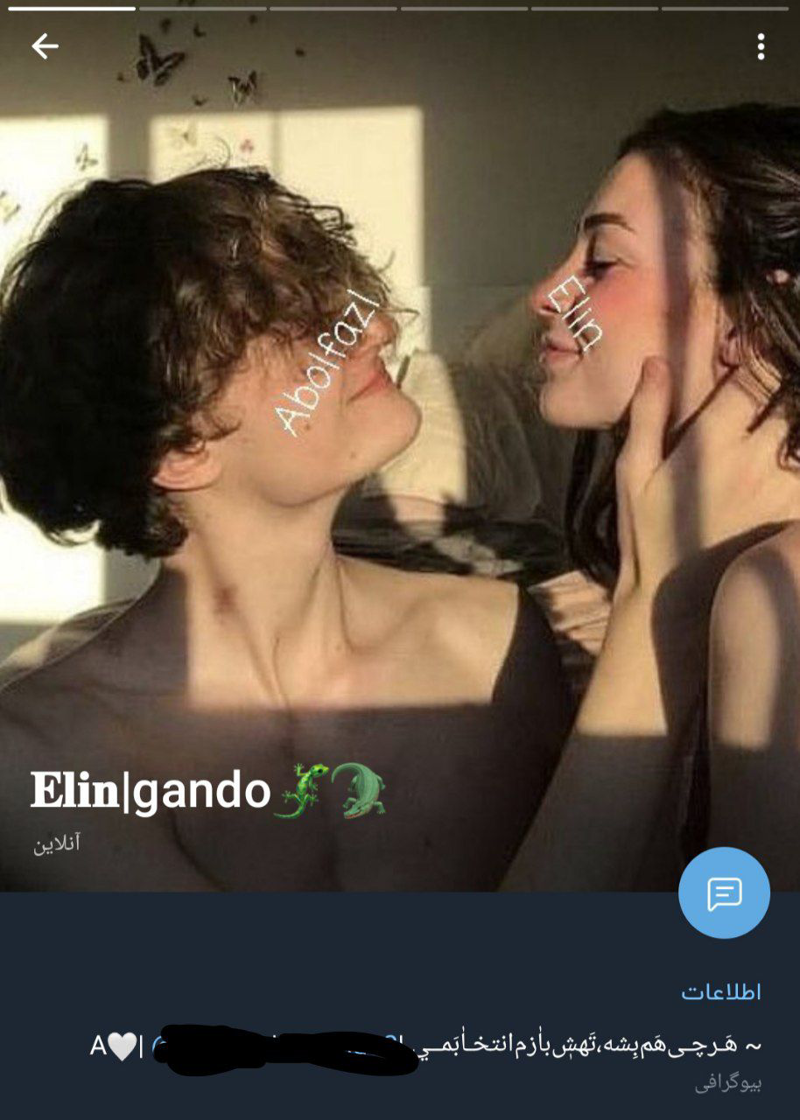Go back using the top arrow

point(45,46)
